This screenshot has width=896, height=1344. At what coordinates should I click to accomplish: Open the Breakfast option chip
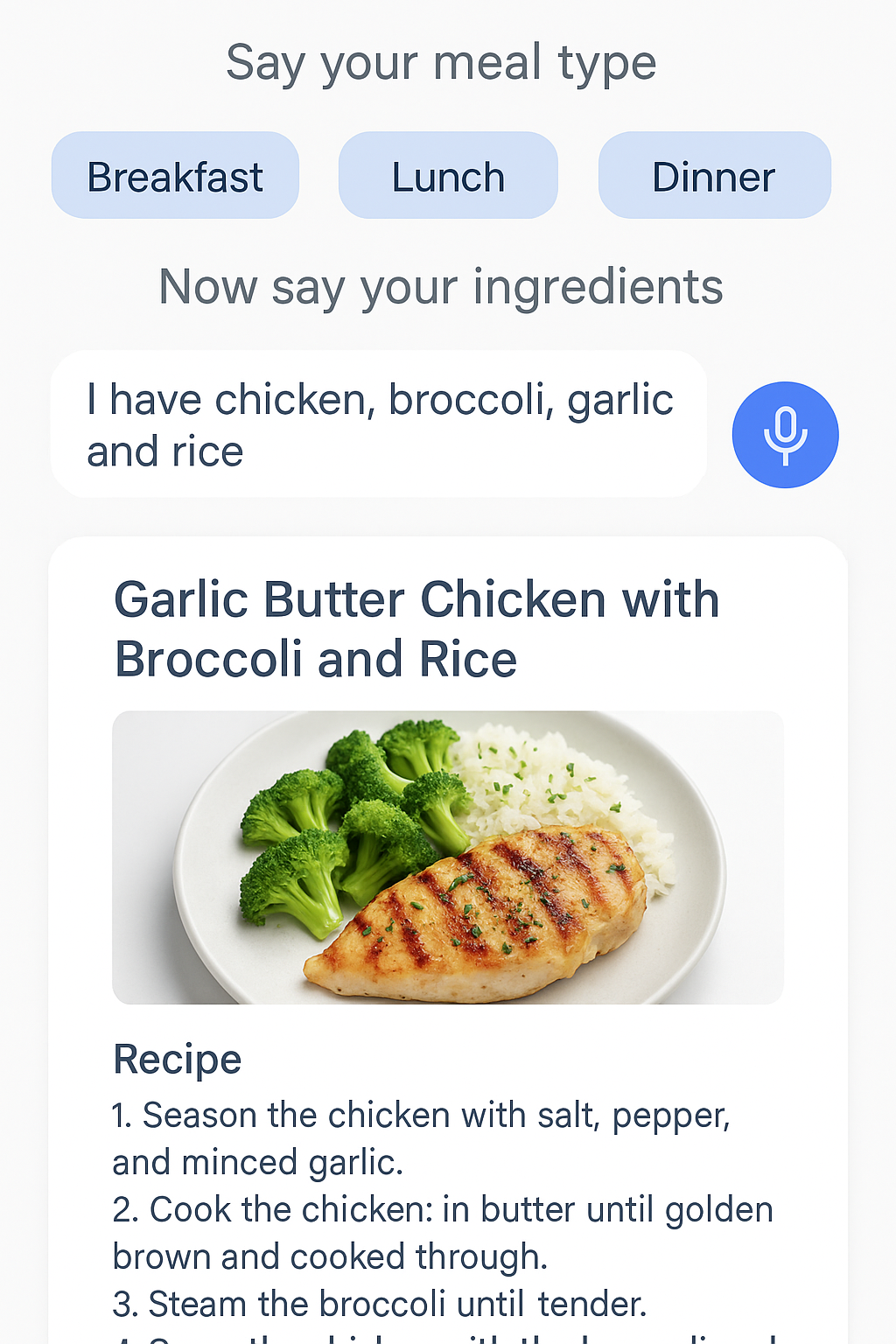coord(174,174)
